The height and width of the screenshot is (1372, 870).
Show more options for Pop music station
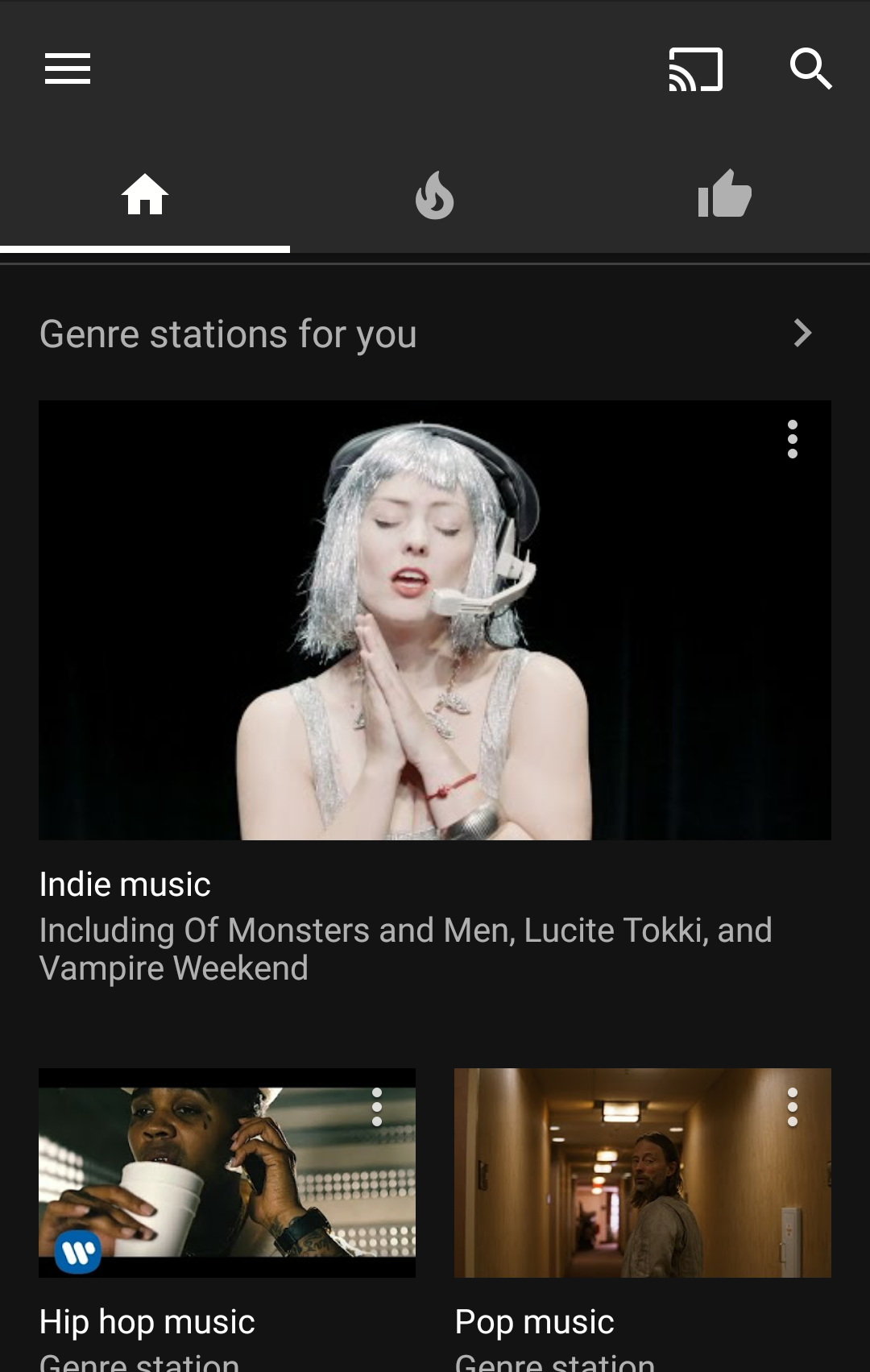pyautogui.click(x=793, y=1108)
